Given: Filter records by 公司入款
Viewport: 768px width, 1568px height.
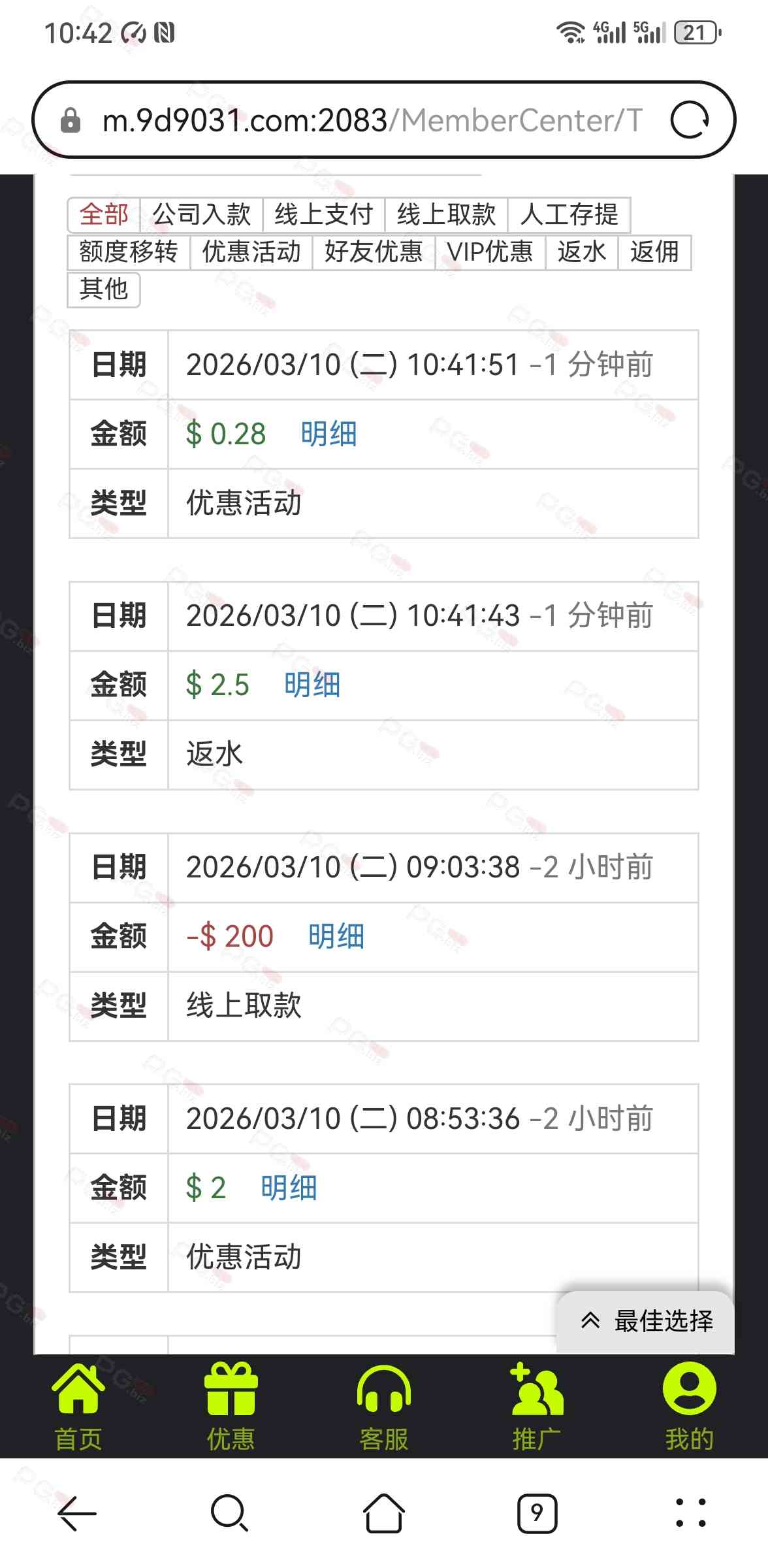Looking at the screenshot, I should coord(201,214).
